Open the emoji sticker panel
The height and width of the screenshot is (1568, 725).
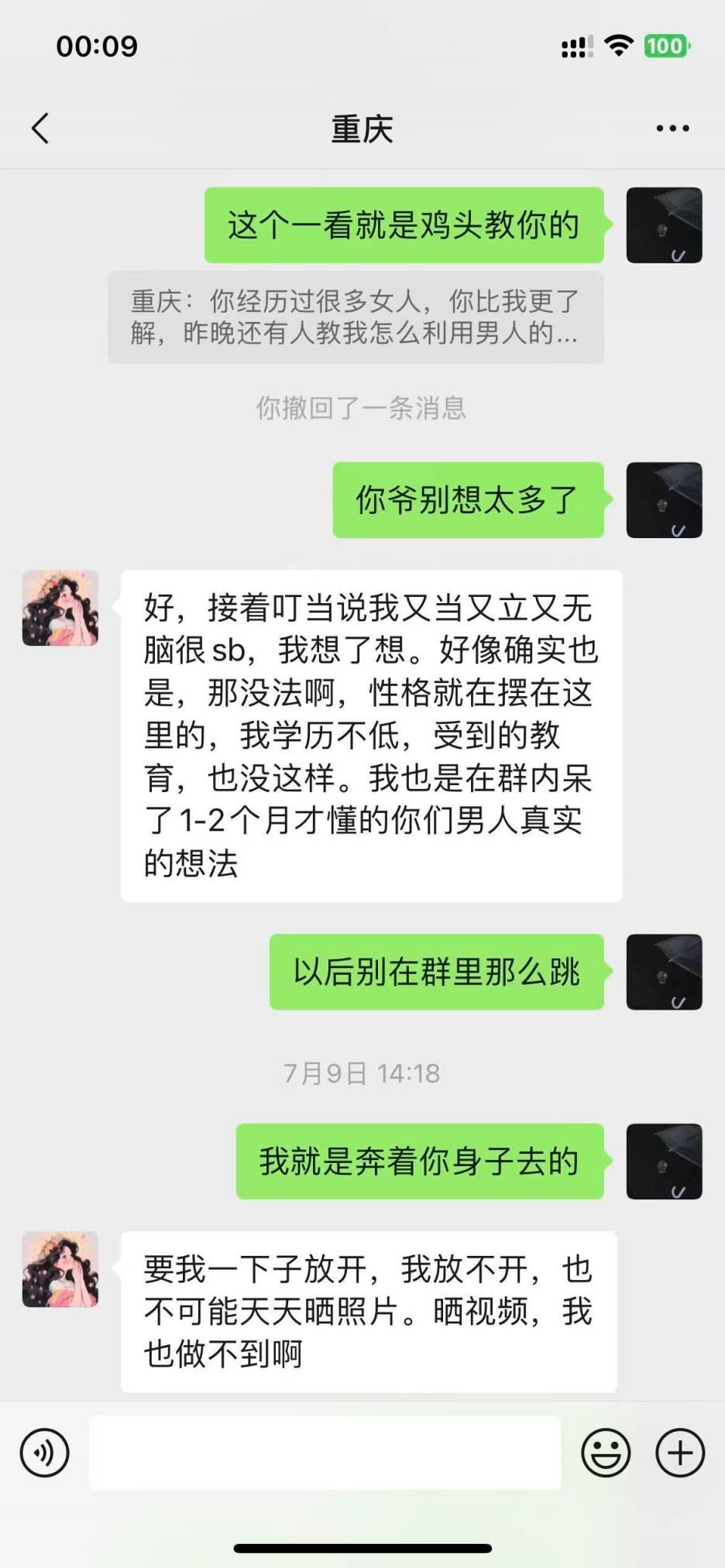606,1453
